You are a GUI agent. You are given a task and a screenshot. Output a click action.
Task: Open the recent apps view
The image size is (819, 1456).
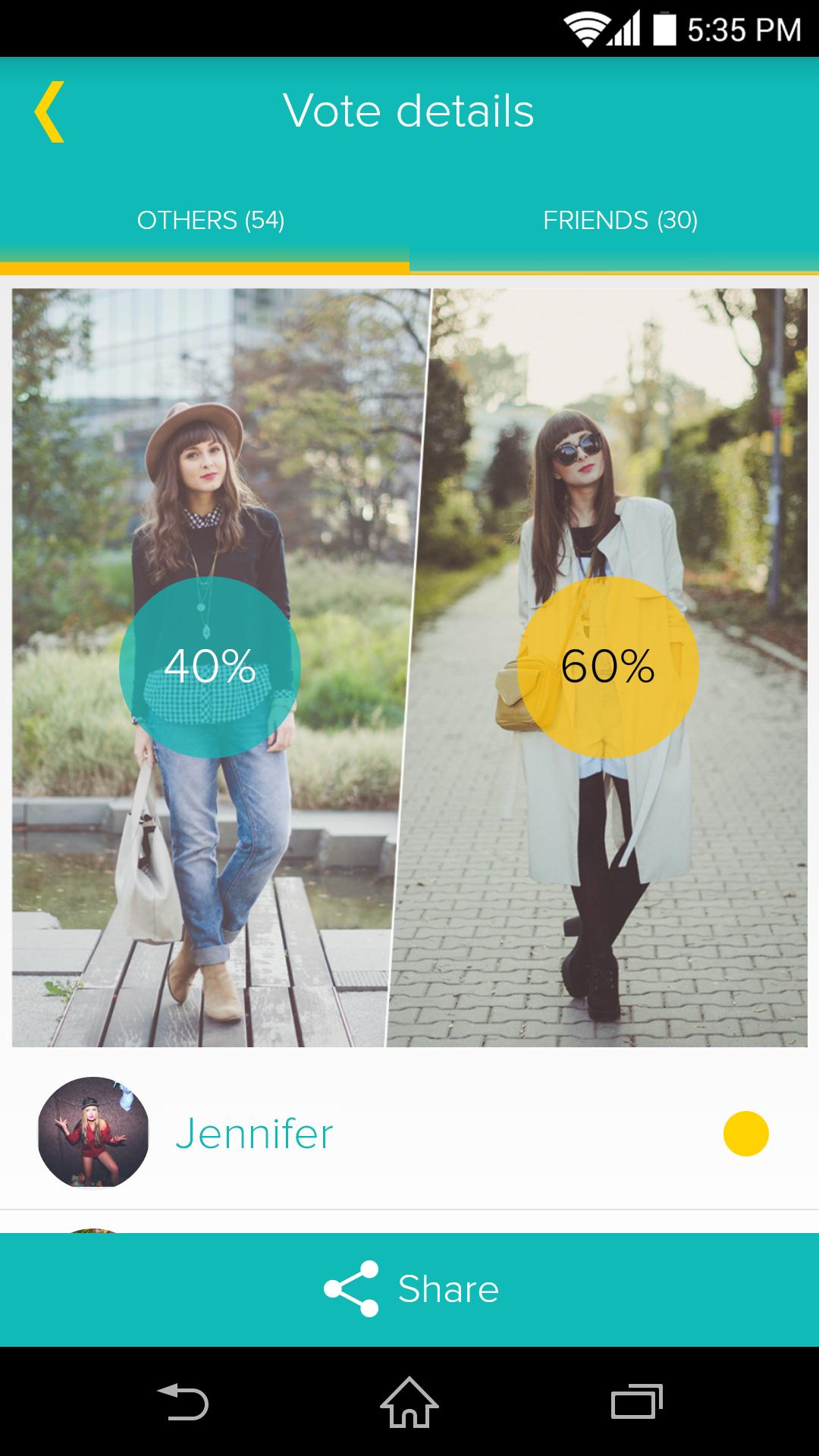pyautogui.click(x=636, y=1401)
